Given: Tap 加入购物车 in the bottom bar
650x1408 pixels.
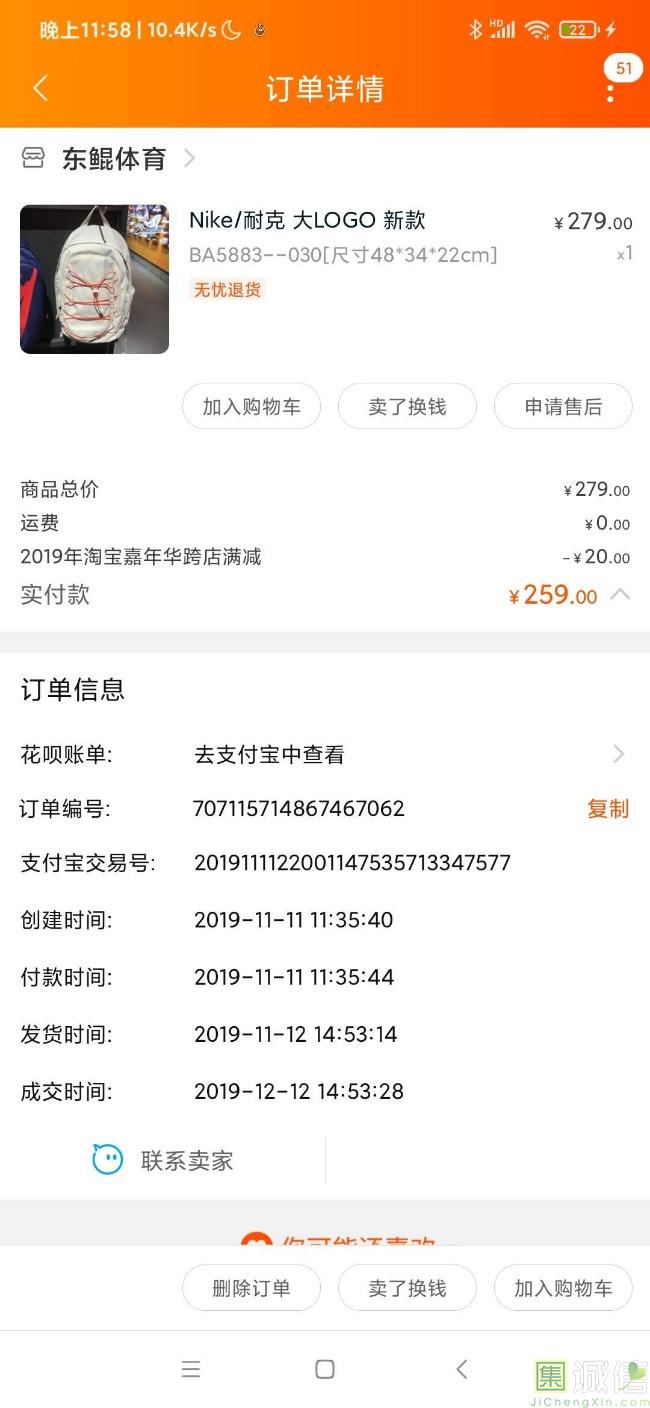Looking at the screenshot, I should (x=563, y=1288).
